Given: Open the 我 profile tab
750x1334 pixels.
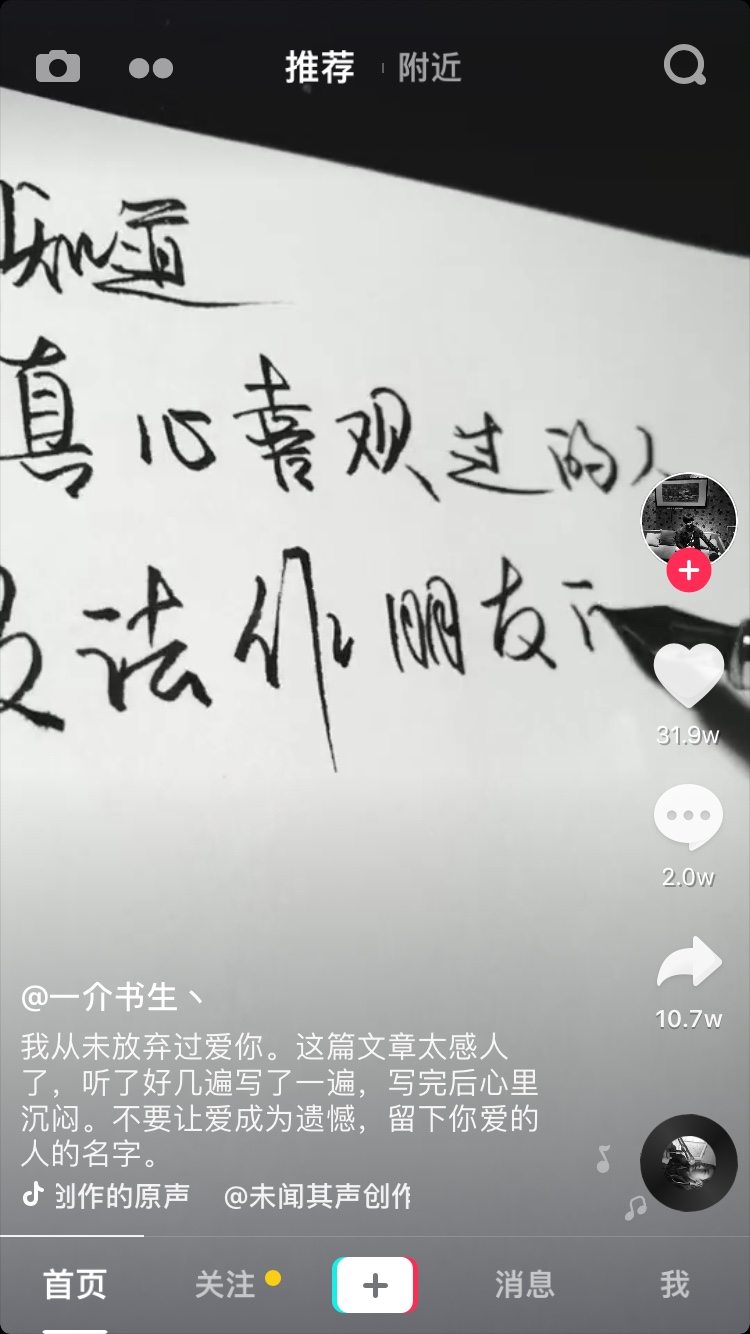Looking at the screenshot, I should tap(674, 1284).
